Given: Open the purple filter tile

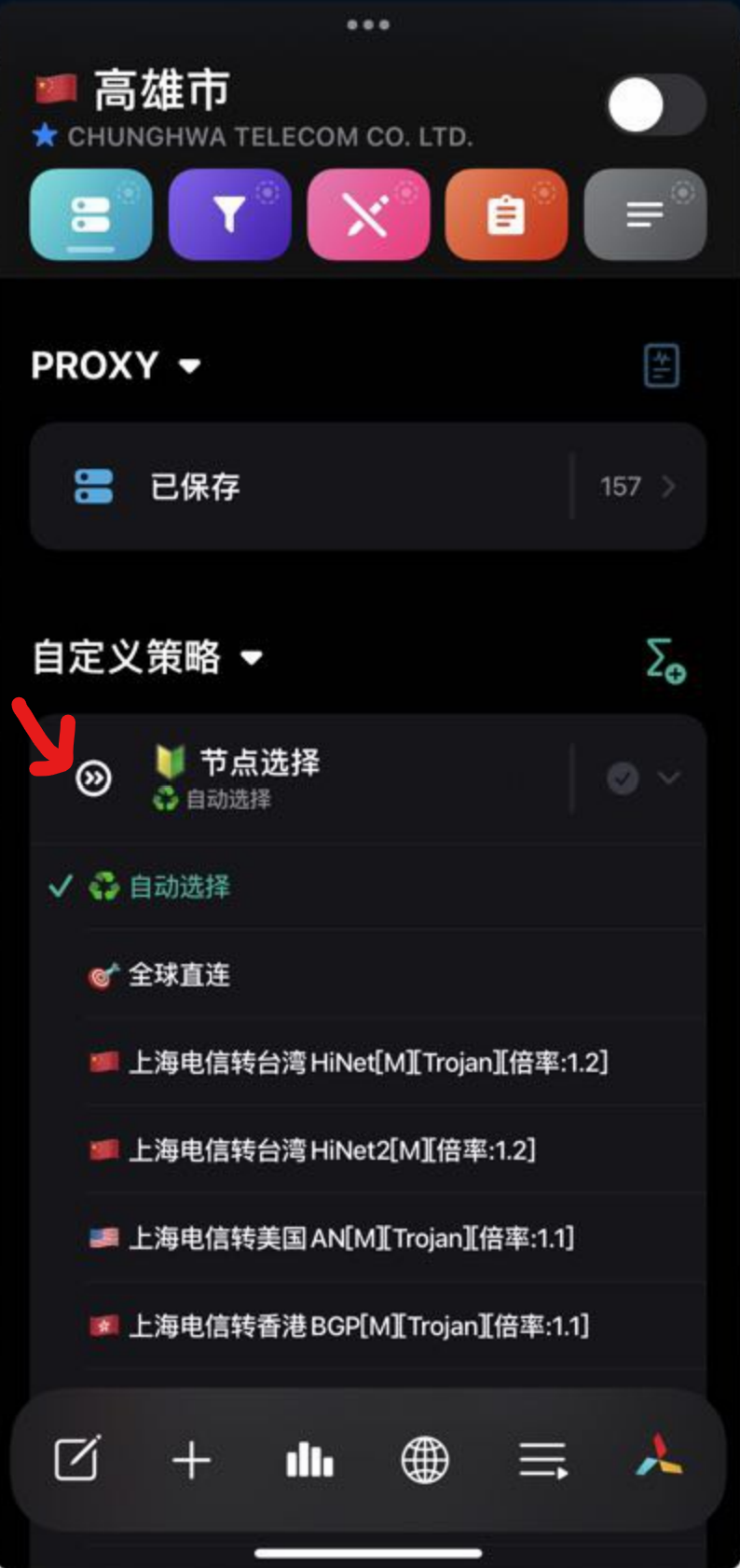Looking at the screenshot, I should click(x=229, y=214).
